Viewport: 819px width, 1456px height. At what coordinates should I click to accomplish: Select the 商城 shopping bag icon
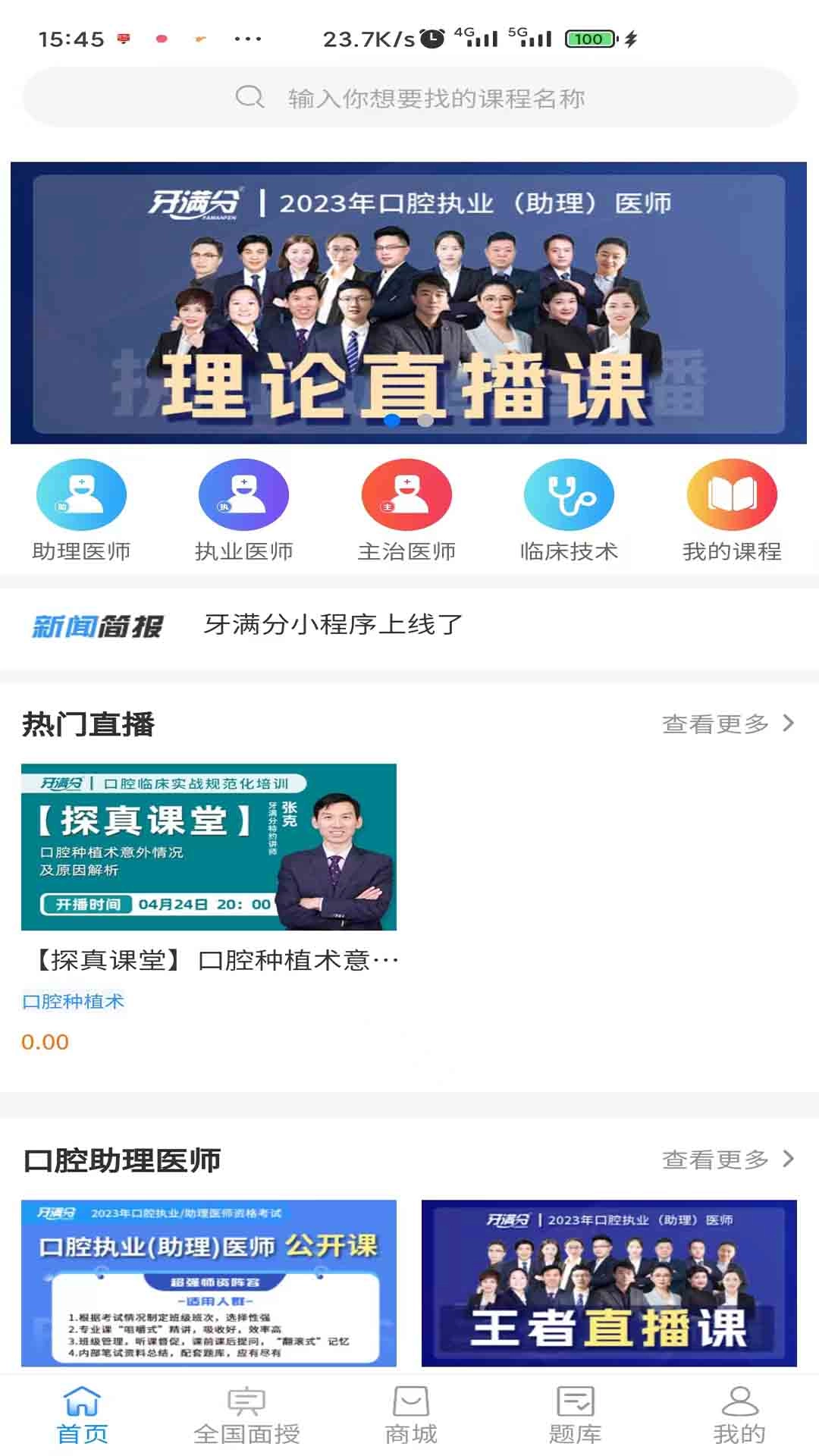pyautogui.click(x=409, y=1407)
